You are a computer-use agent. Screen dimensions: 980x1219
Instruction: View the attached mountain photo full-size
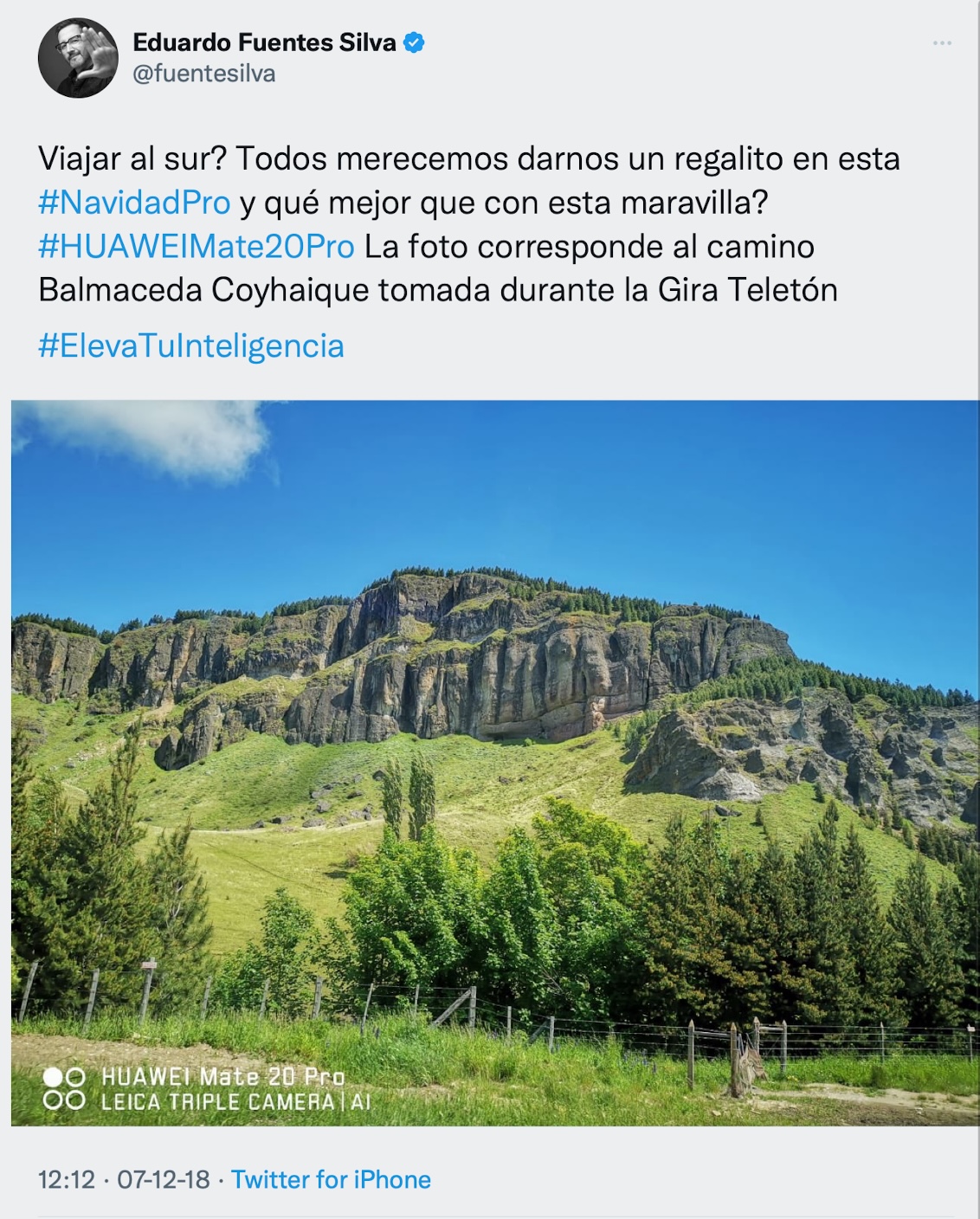(x=493, y=762)
